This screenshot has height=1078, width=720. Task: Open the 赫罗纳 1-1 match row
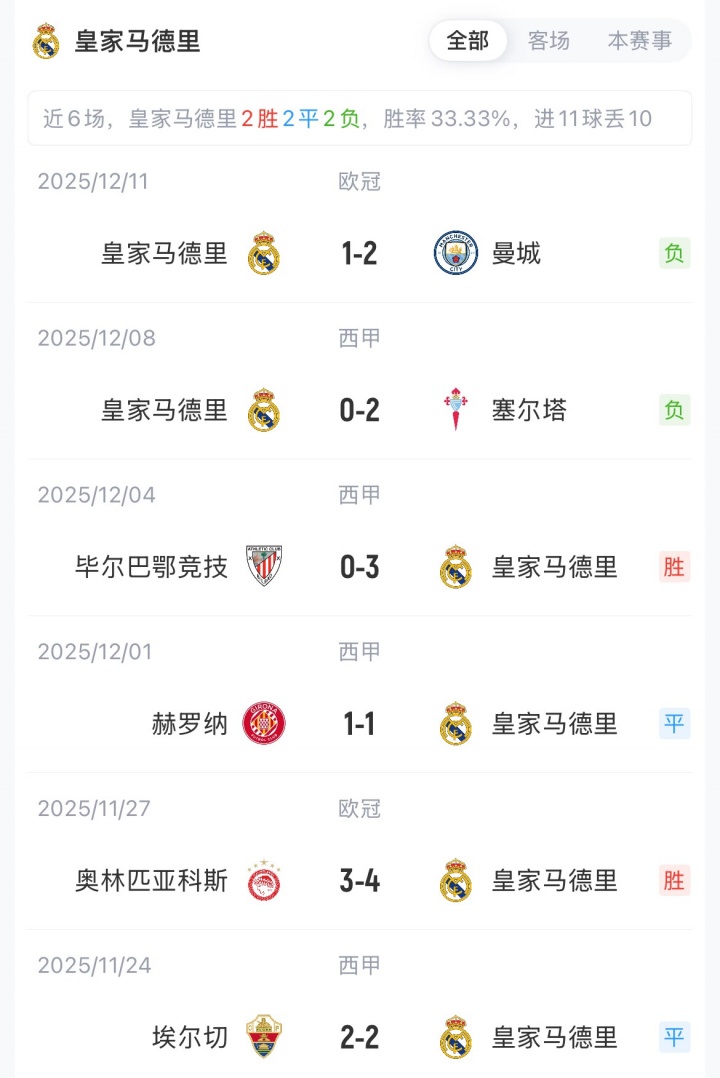pyautogui.click(x=359, y=724)
